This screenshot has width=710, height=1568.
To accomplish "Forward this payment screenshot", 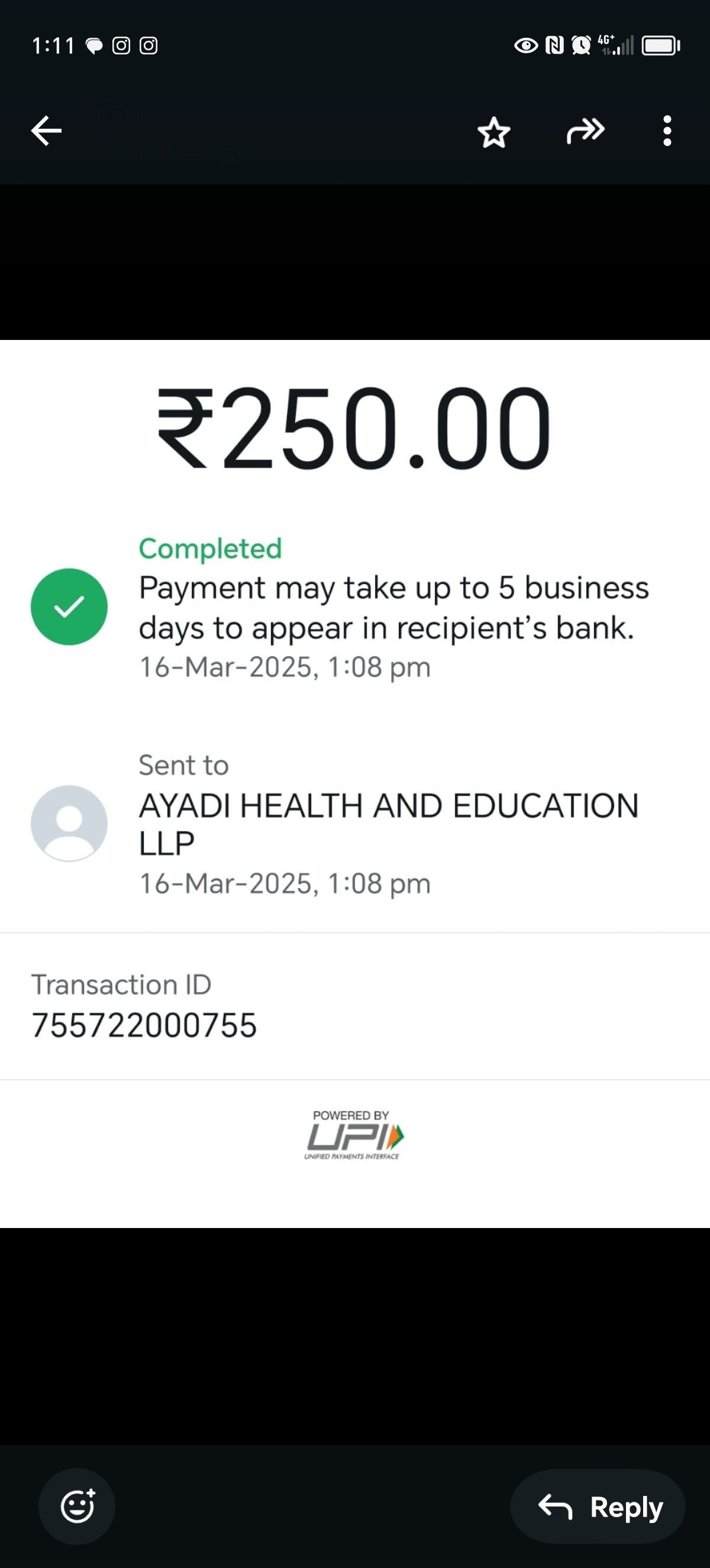I will click(x=585, y=131).
